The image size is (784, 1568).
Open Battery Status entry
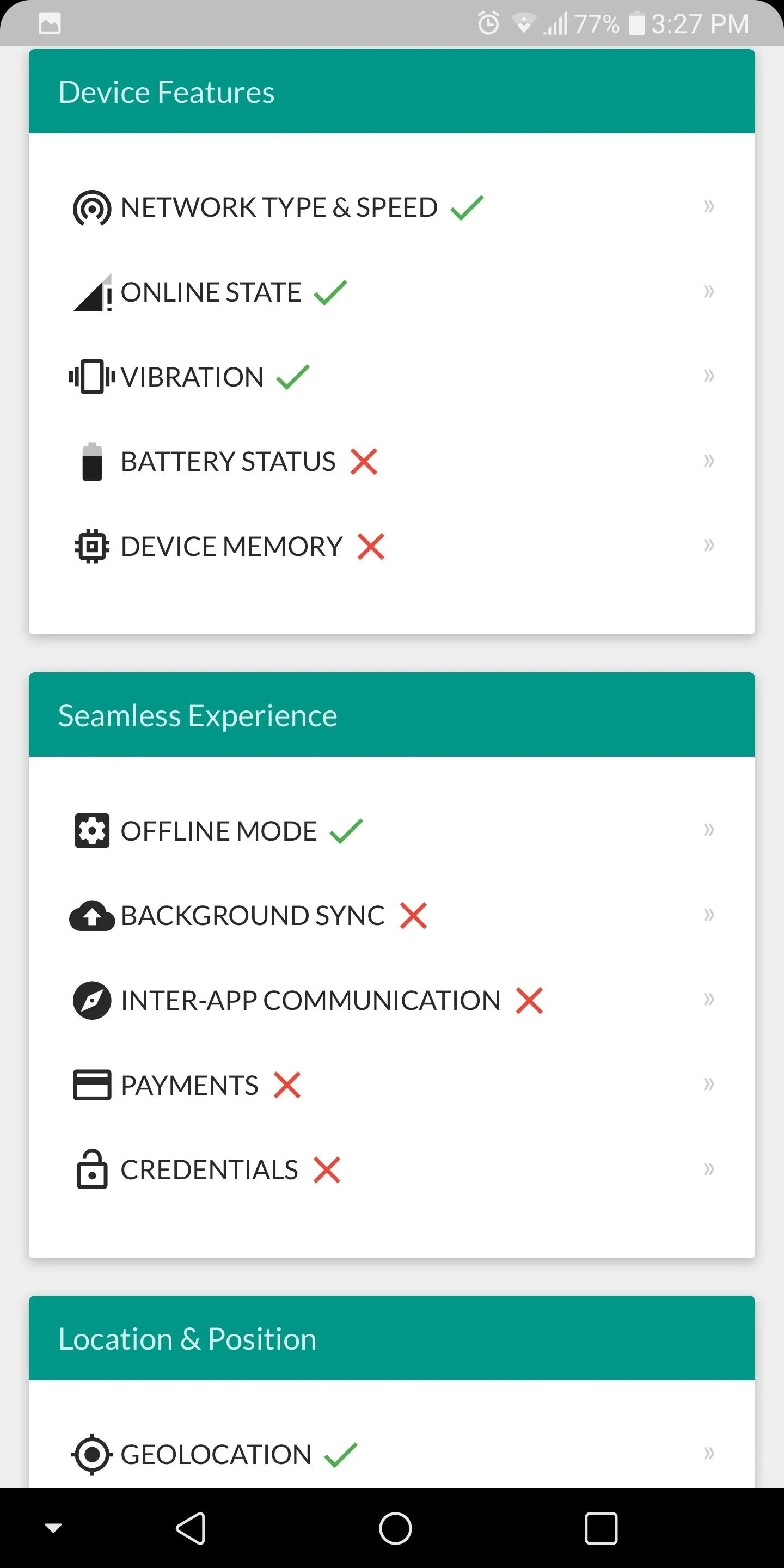392,461
